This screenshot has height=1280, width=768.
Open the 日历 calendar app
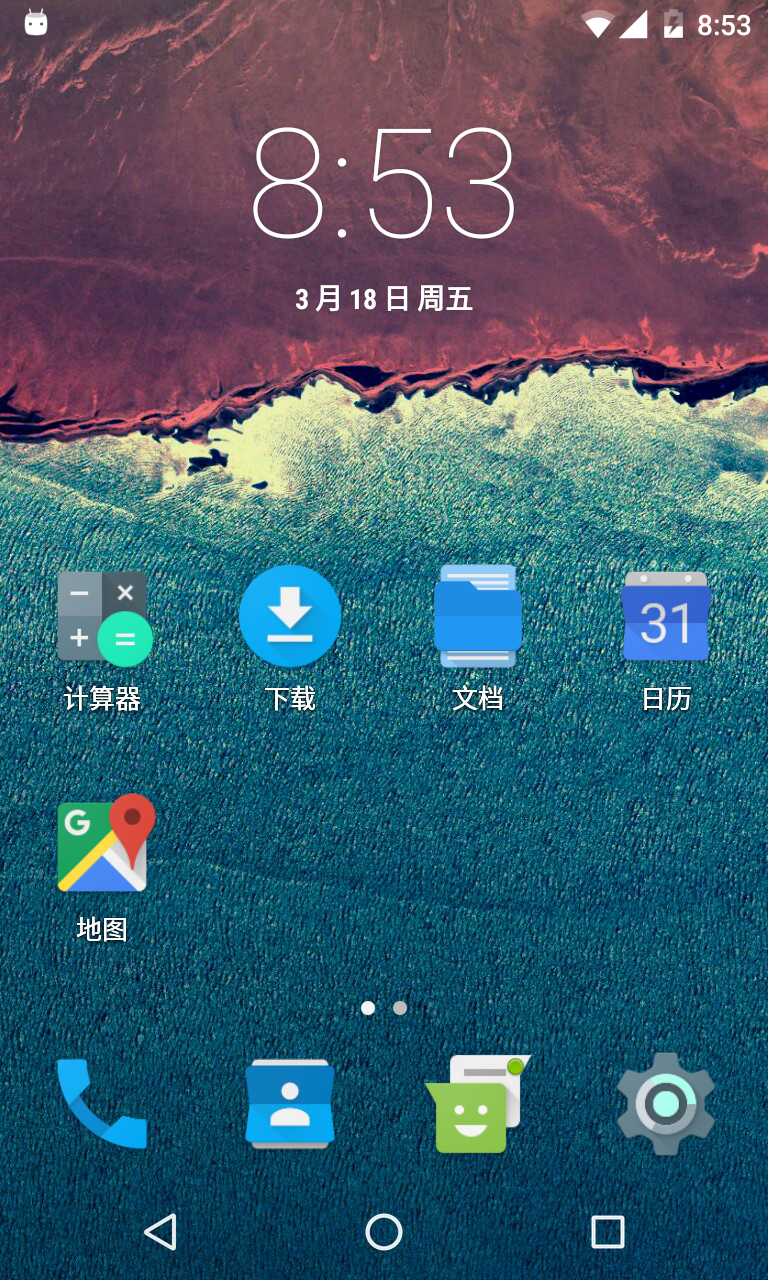pyautogui.click(x=666, y=617)
